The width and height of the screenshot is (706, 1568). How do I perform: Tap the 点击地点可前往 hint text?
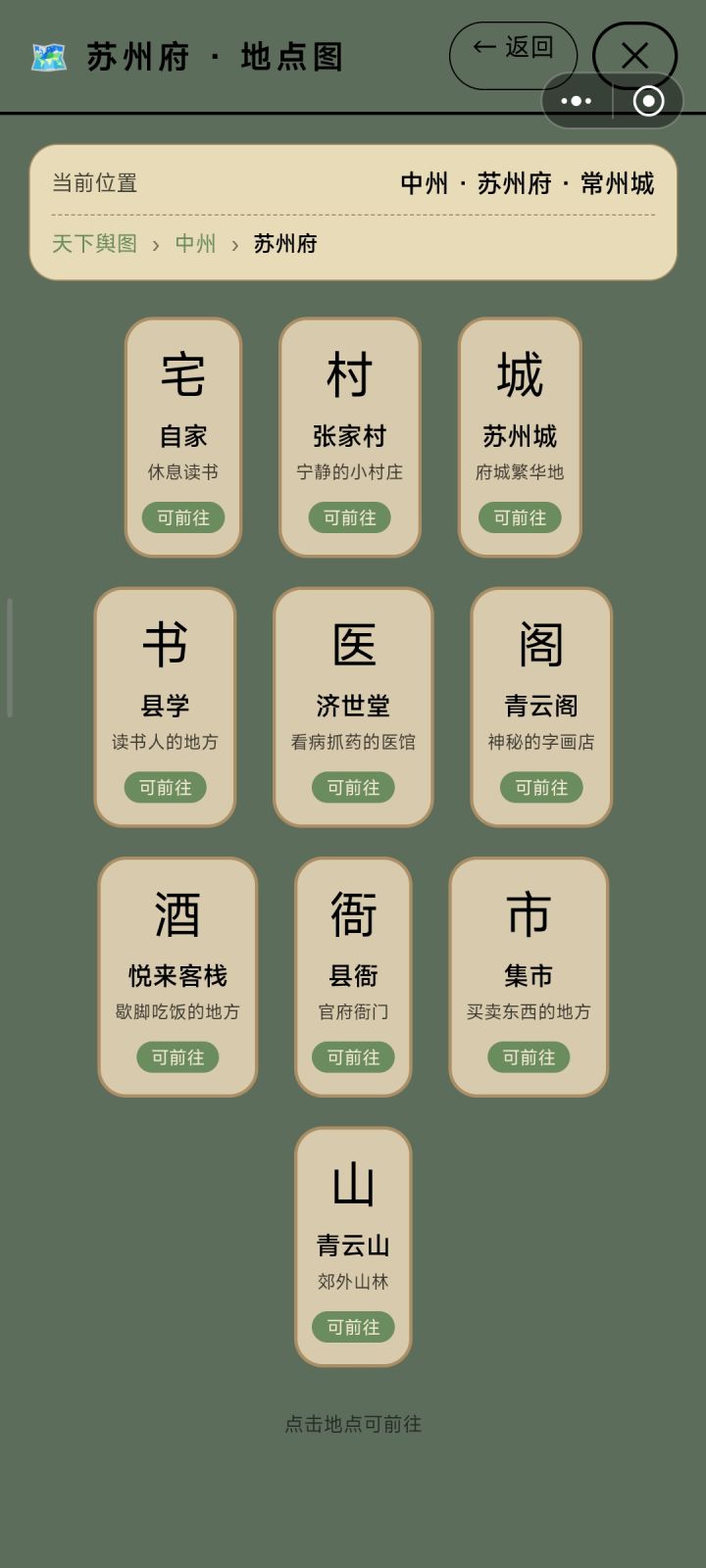tap(353, 1425)
